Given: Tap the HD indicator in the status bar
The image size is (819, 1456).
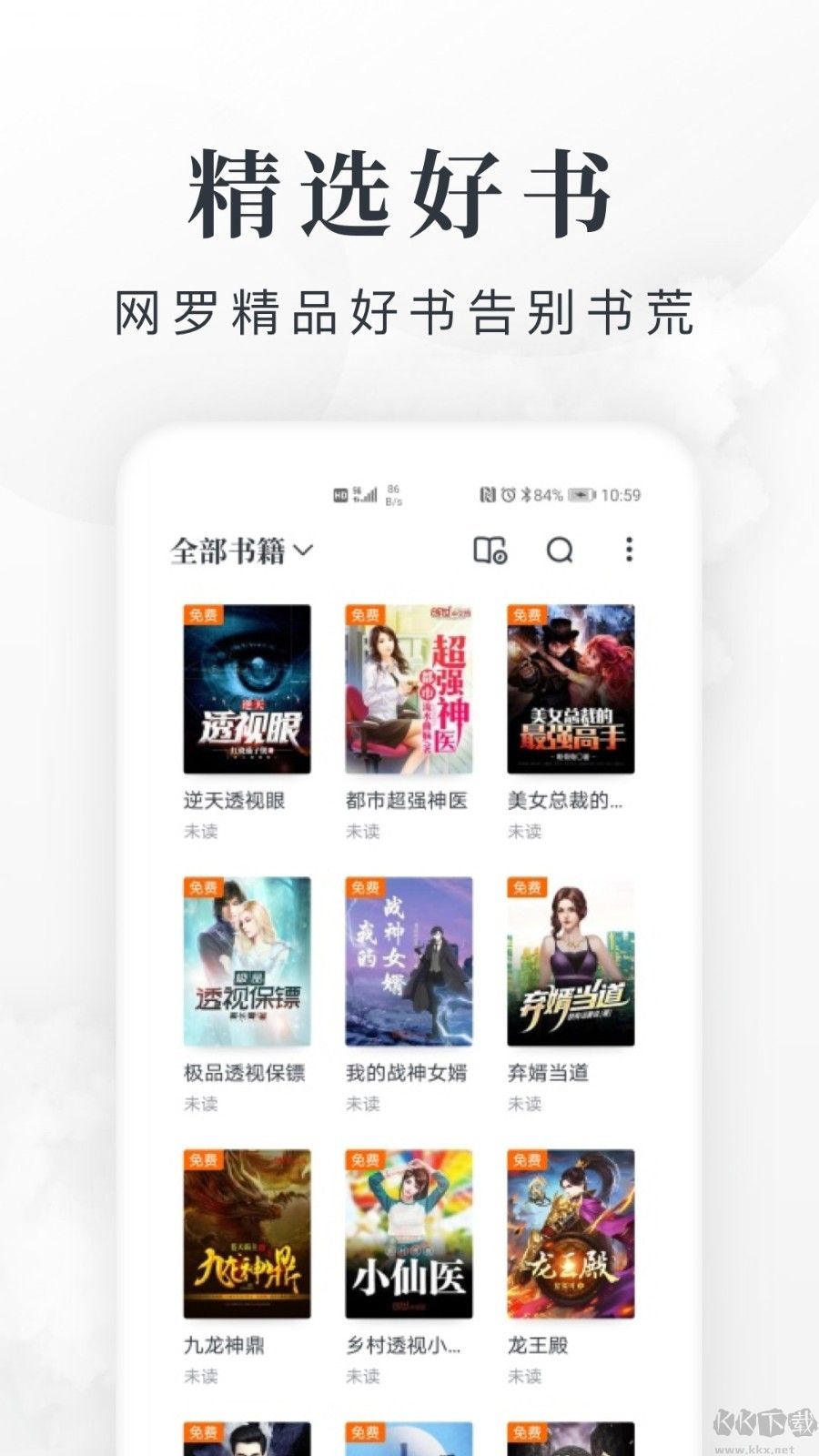Looking at the screenshot, I should tap(341, 495).
